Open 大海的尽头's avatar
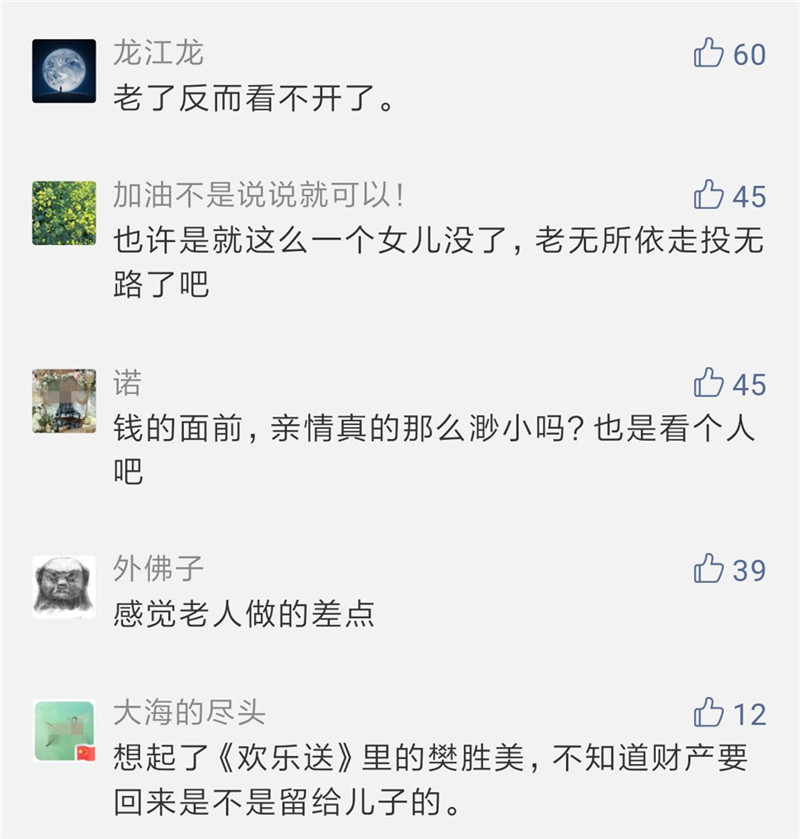800x839 pixels. click(x=64, y=731)
